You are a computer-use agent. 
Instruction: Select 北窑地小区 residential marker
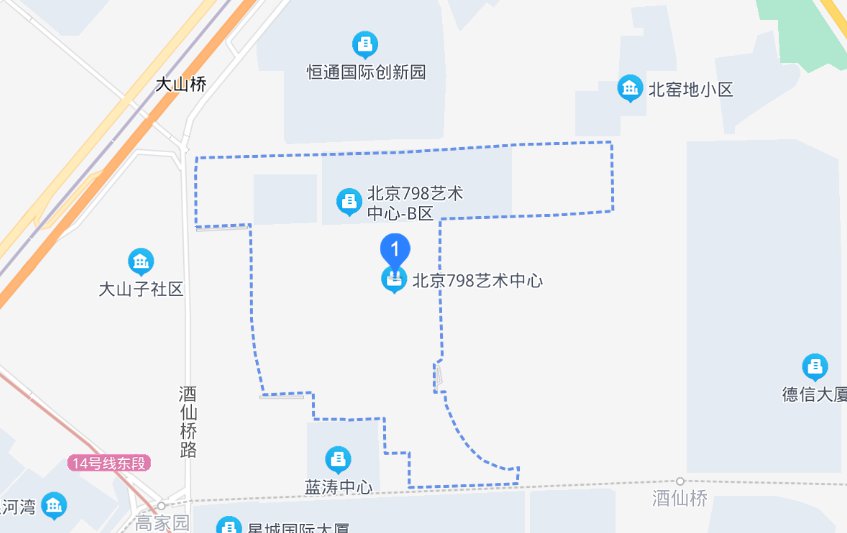click(630, 89)
